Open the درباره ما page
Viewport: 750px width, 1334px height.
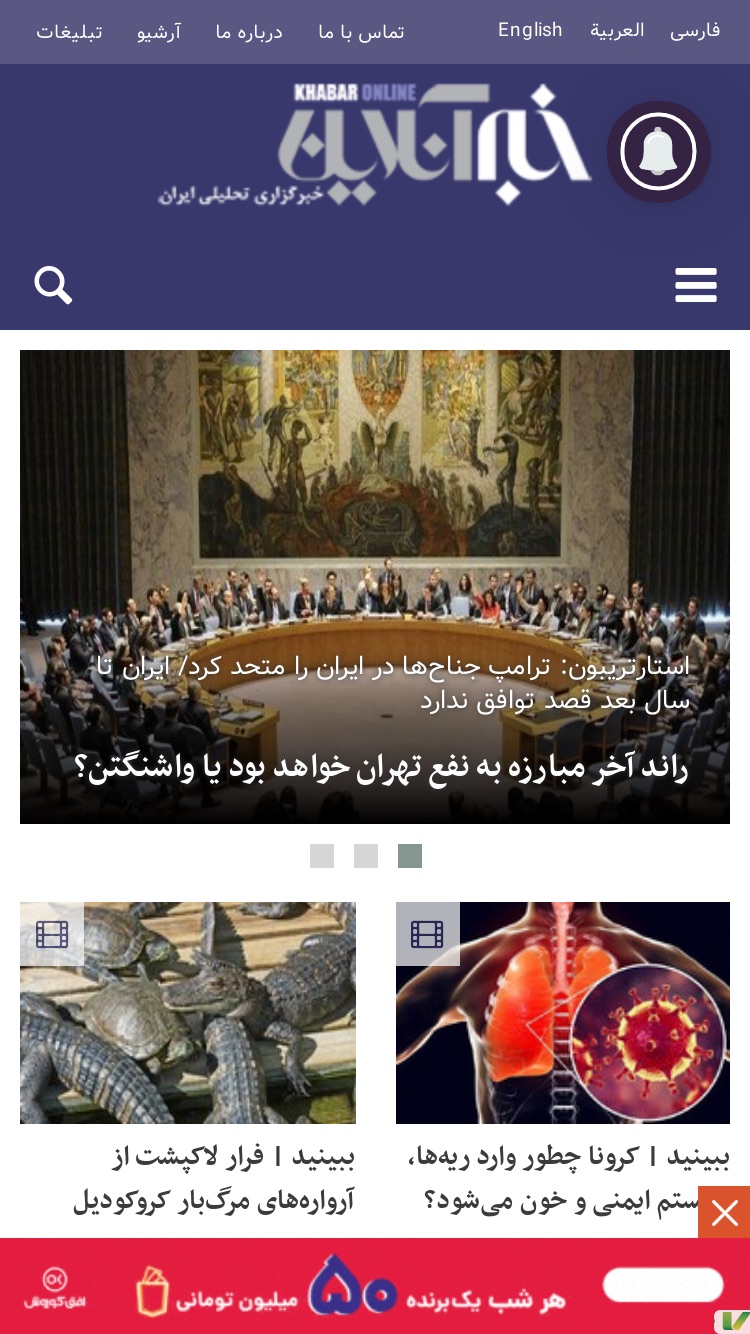pyautogui.click(x=249, y=32)
